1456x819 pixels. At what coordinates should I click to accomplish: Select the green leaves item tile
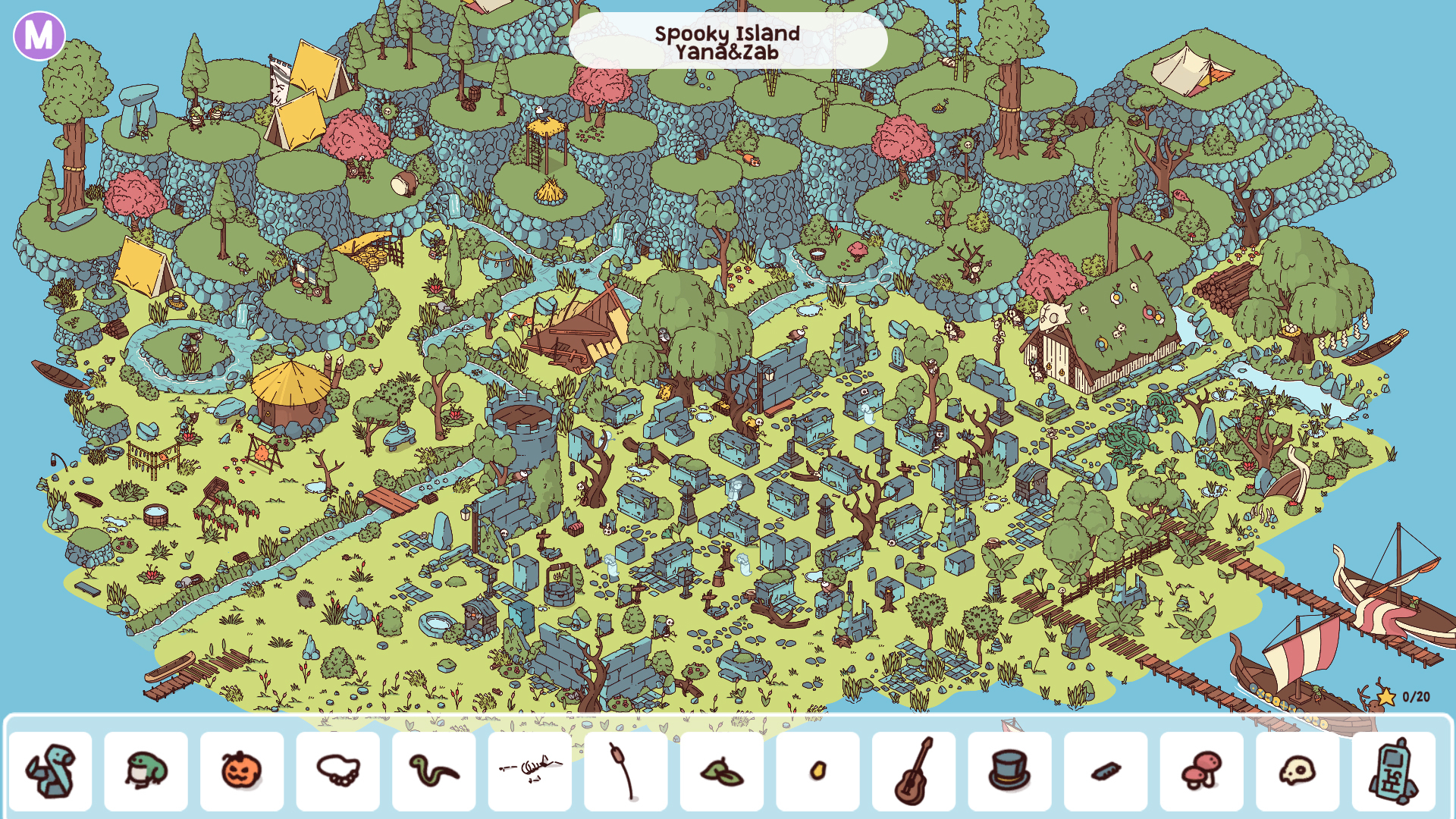721,771
